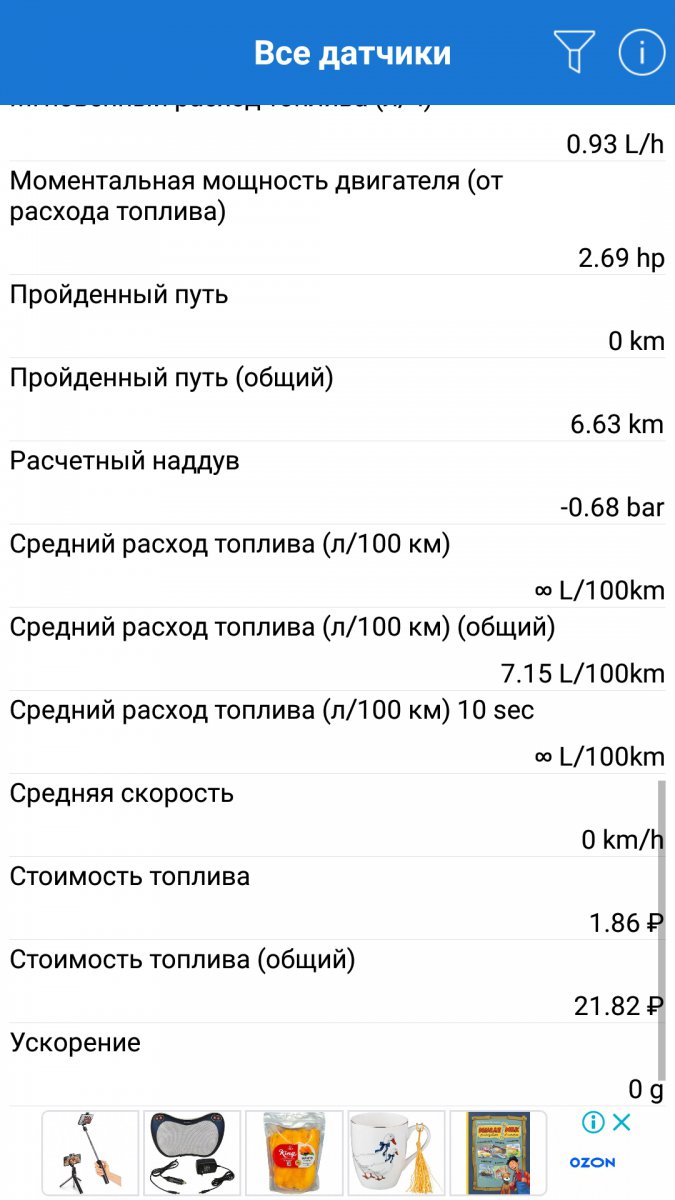Image resolution: width=675 pixels, height=1200 pixels.
Task: Open the mug ad tile
Action: click(x=396, y=1153)
